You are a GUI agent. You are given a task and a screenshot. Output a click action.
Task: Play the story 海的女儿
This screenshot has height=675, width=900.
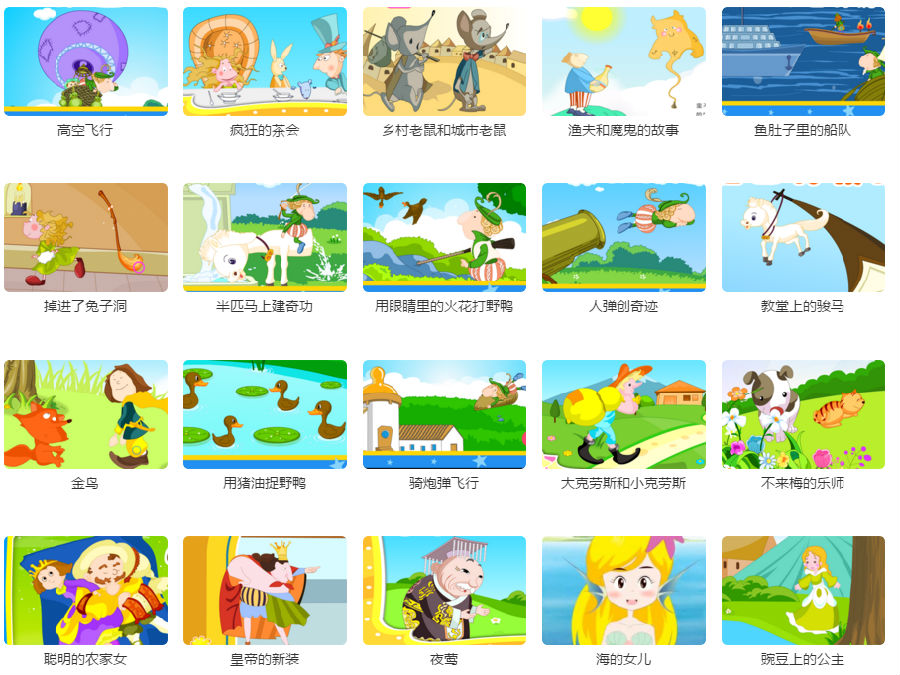[623, 590]
